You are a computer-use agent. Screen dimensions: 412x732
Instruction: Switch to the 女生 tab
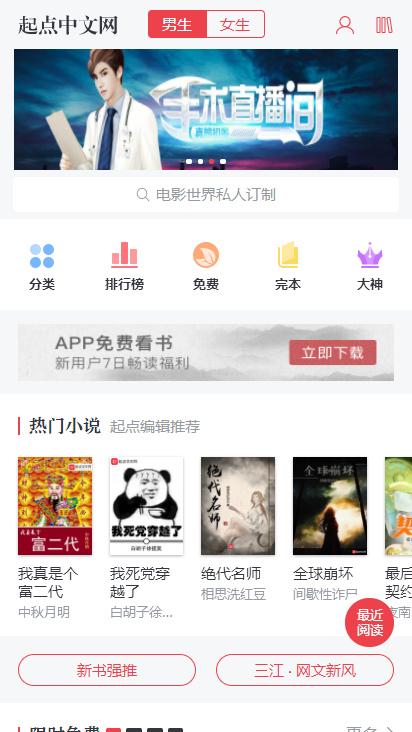(x=235, y=24)
